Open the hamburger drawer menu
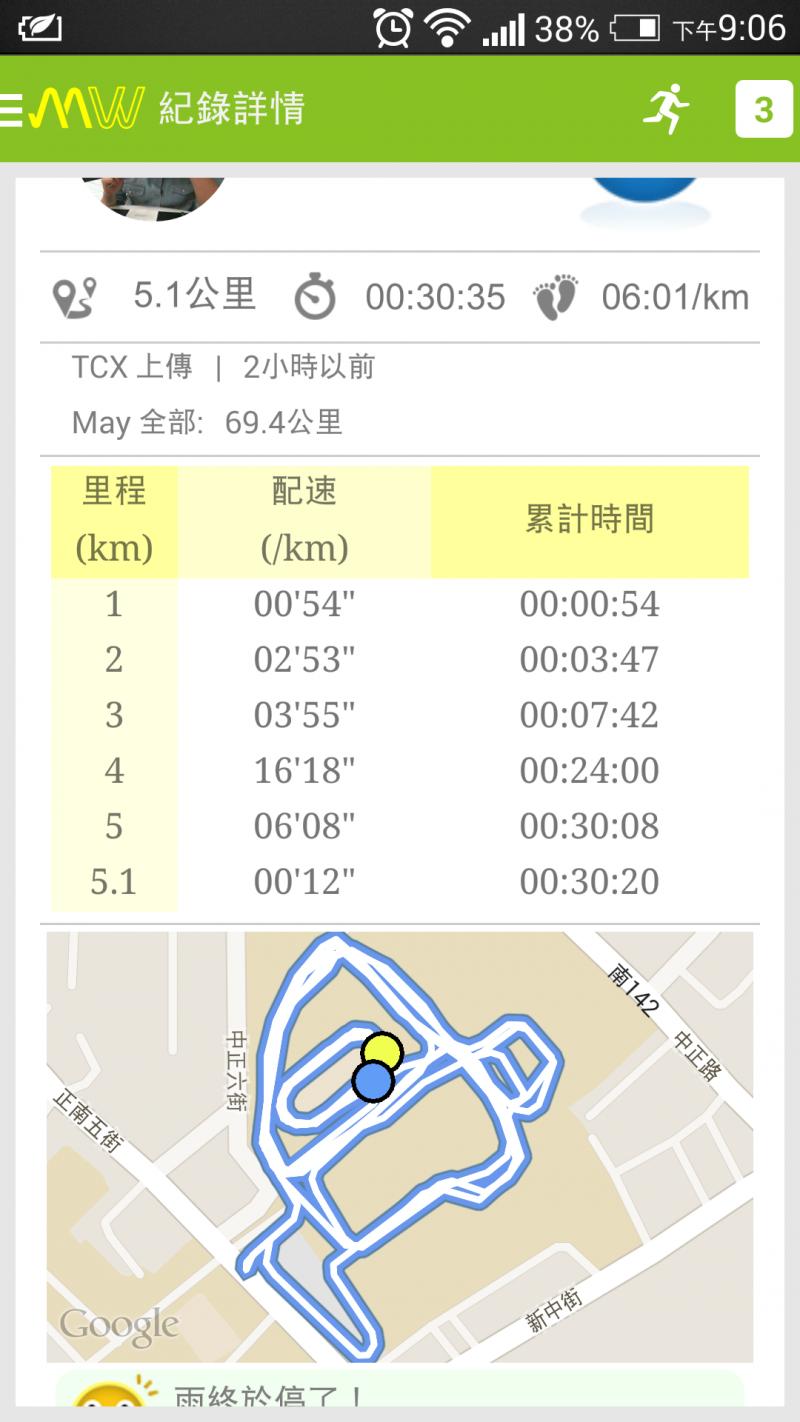This screenshot has height=1422, width=800. click(x=12, y=109)
